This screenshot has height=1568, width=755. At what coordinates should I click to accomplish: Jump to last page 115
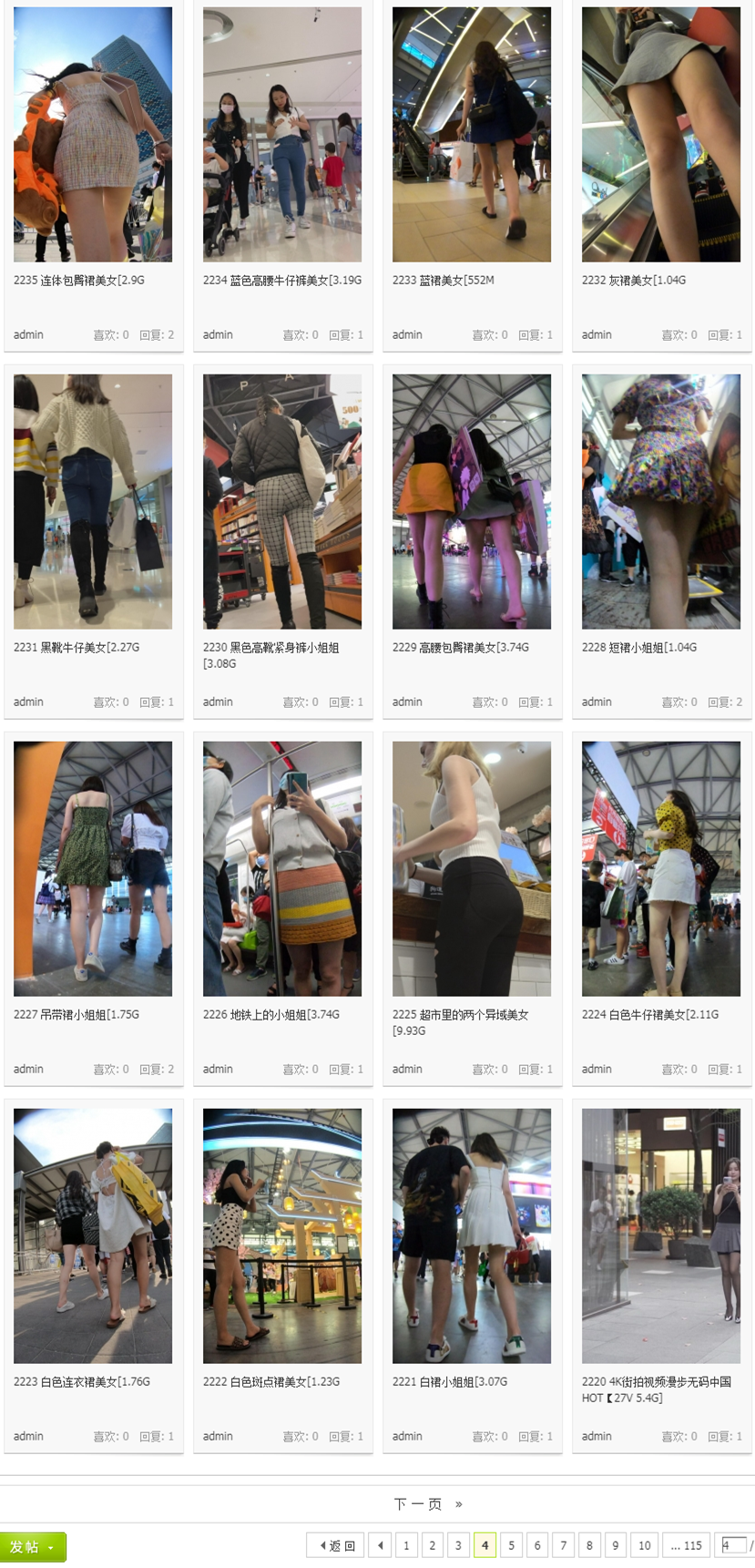coord(686,1545)
